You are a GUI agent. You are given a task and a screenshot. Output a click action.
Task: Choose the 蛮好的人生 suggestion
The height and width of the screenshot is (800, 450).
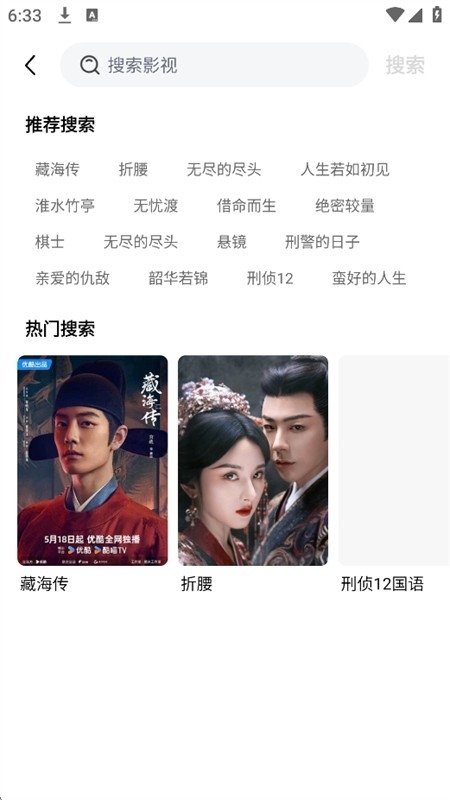pyautogui.click(x=369, y=278)
